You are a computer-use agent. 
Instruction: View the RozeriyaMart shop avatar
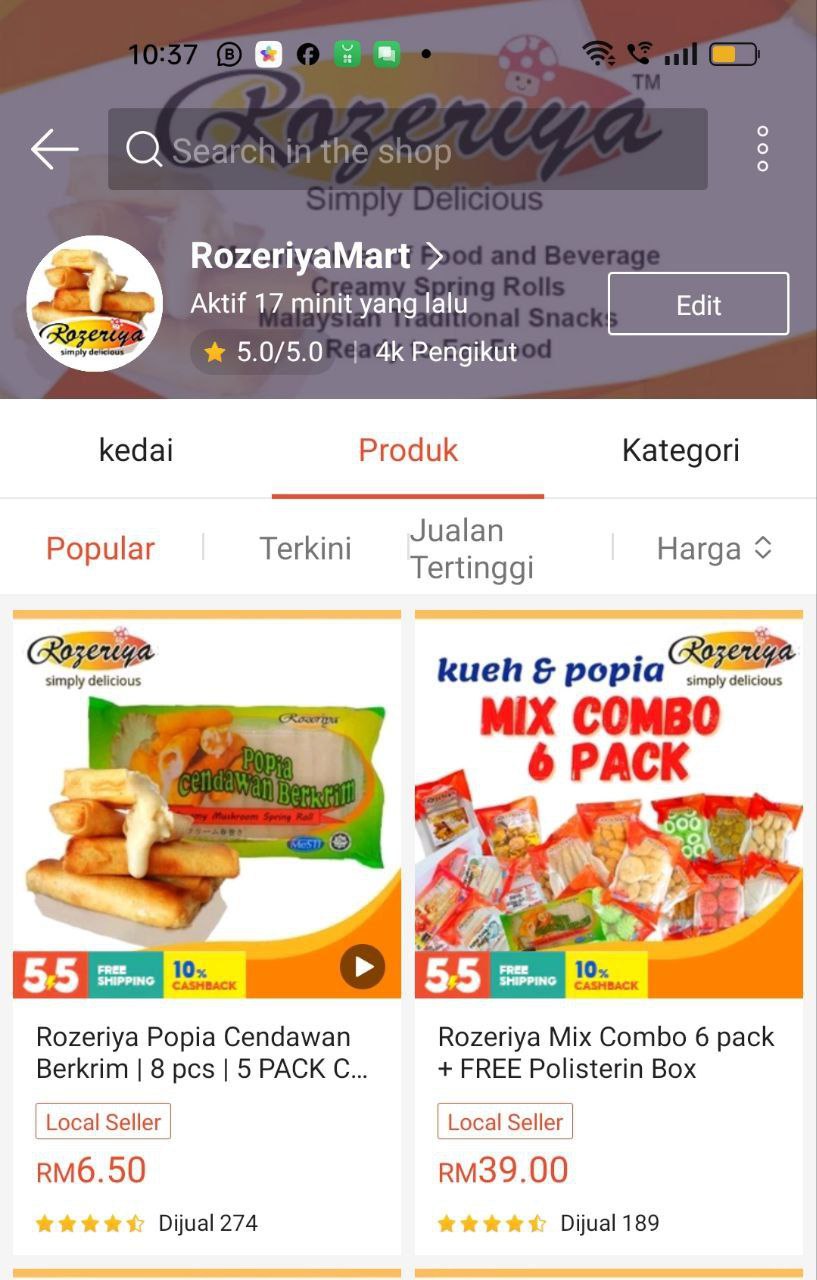94,304
